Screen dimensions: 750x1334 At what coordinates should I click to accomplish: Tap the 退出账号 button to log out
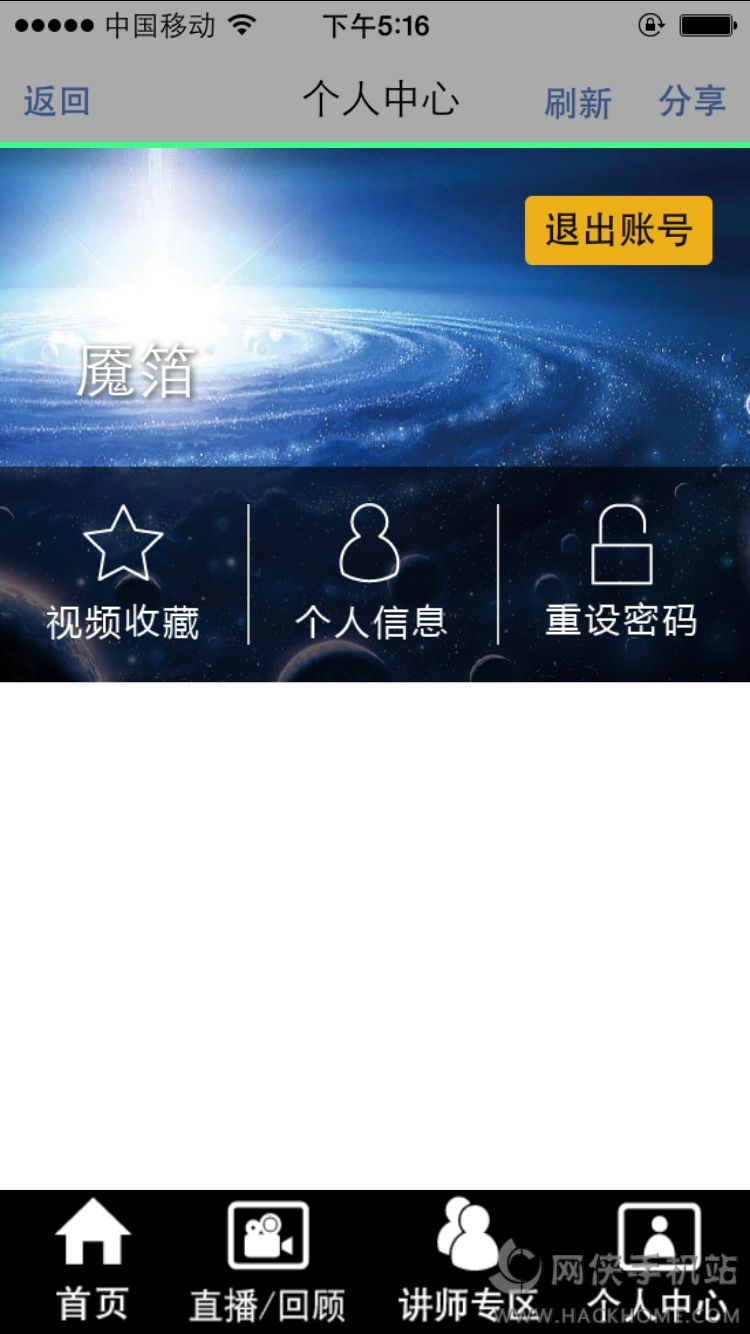[617, 230]
